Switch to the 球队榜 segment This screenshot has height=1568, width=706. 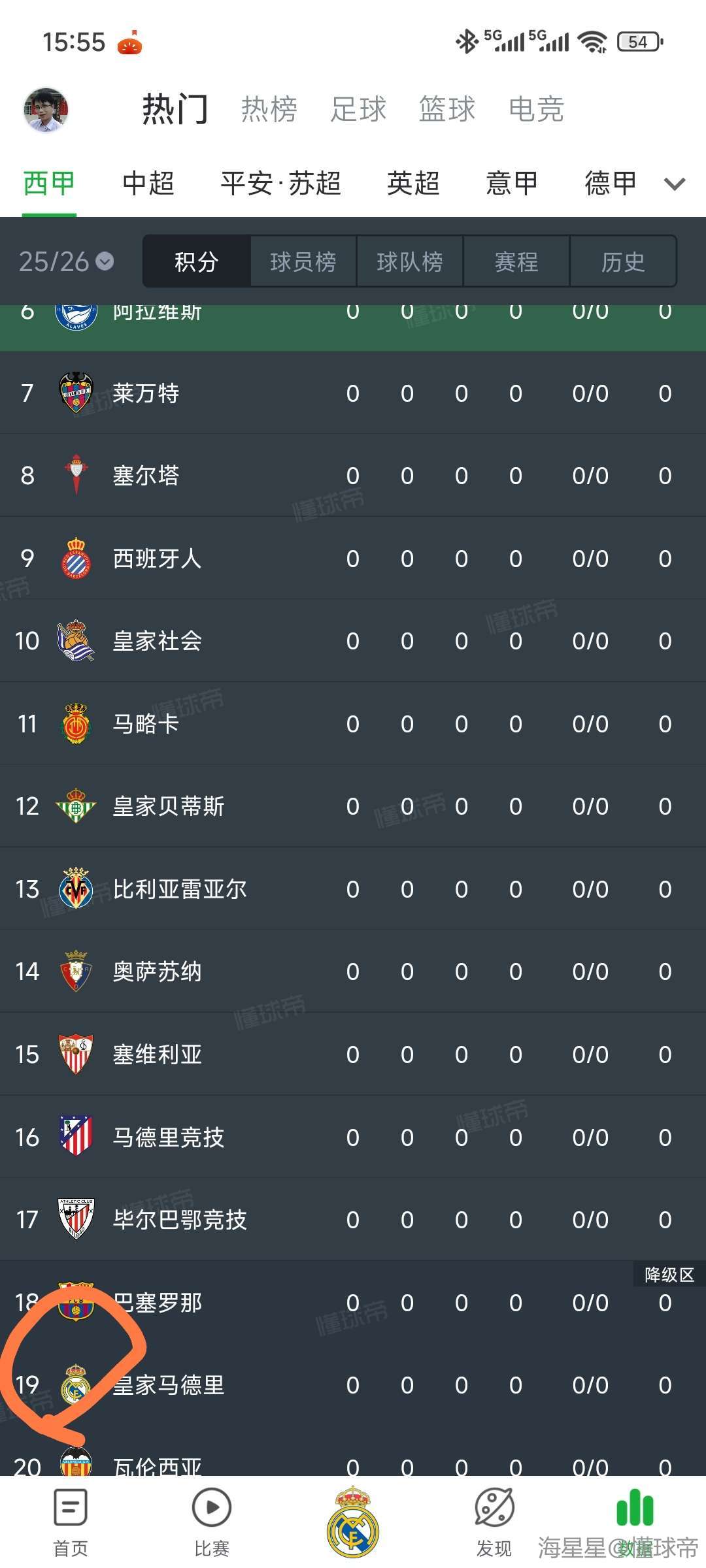click(410, 262)
